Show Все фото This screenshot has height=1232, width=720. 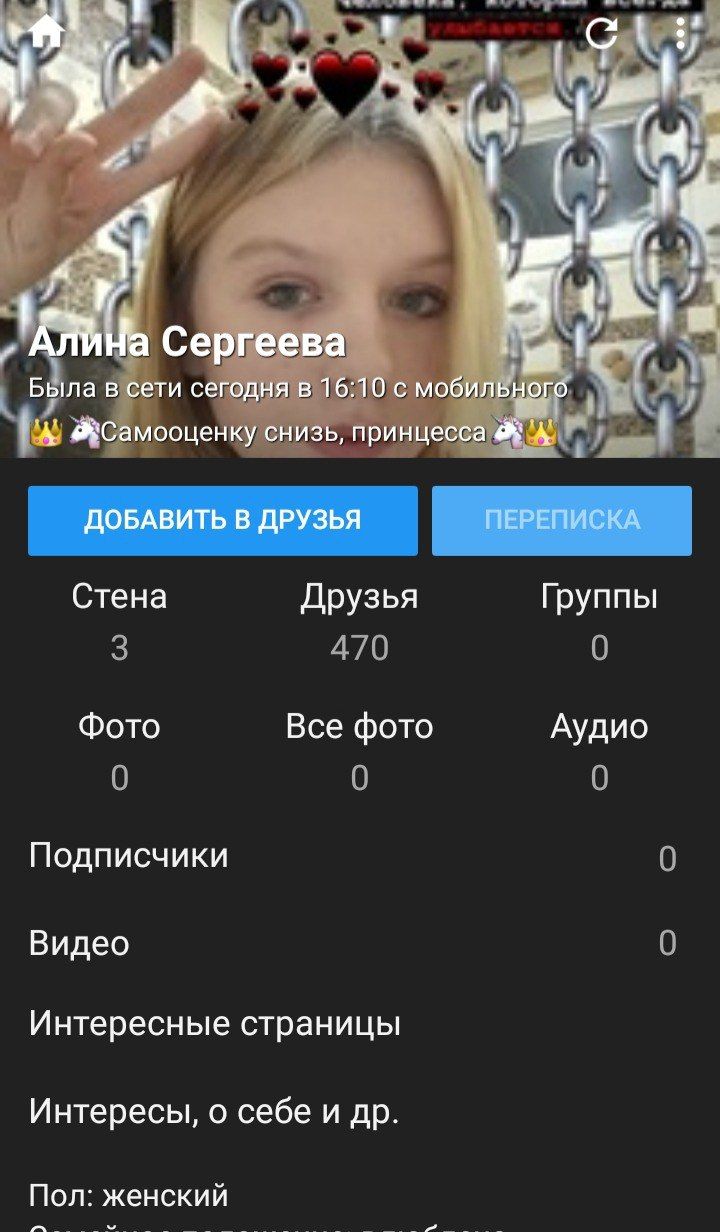click(359, 751)
